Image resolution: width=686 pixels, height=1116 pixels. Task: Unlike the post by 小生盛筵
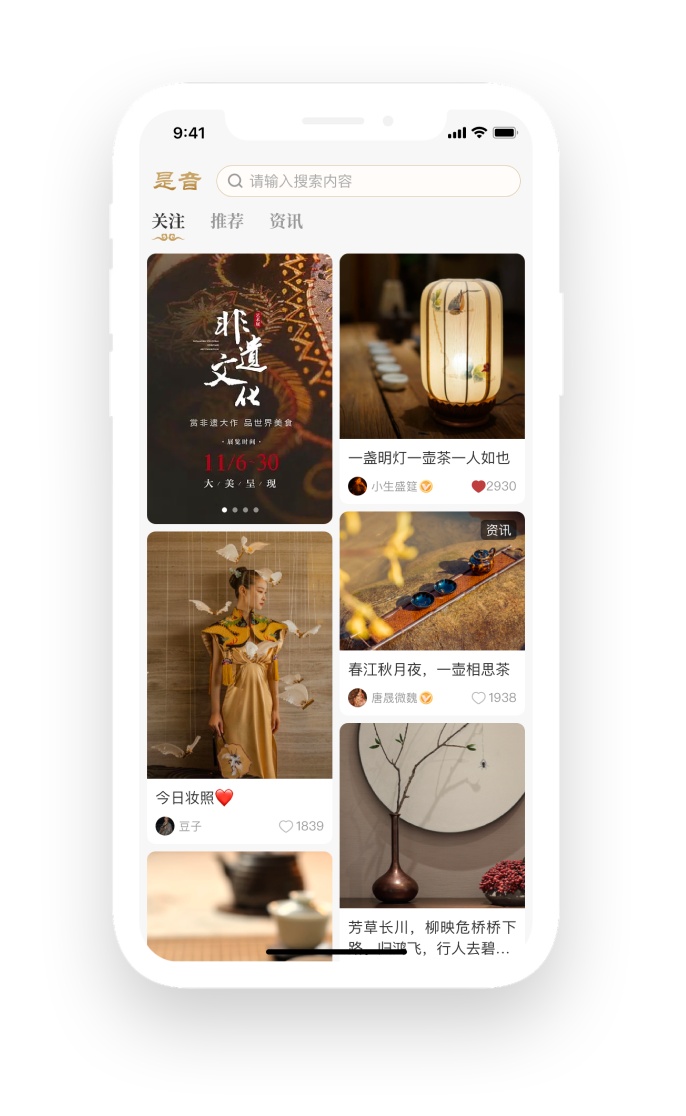[x=478, y=486]
